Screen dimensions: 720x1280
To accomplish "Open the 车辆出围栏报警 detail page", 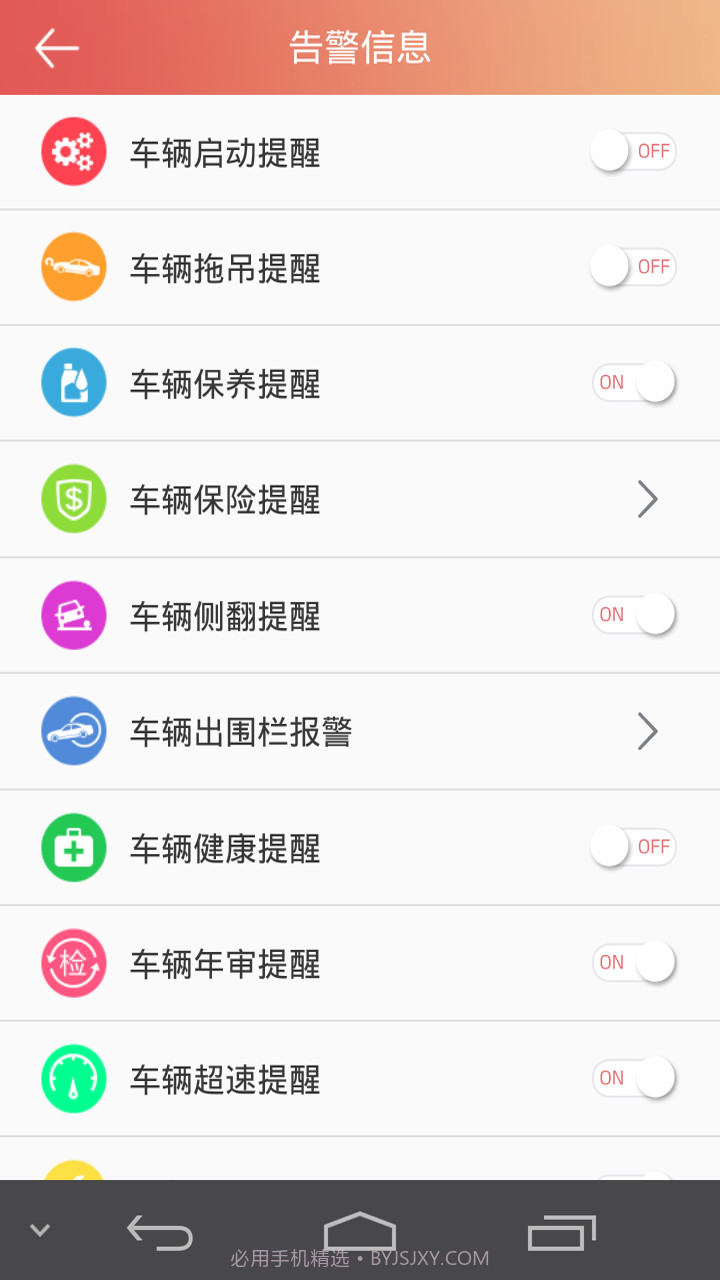I will [x=647, y=731].
